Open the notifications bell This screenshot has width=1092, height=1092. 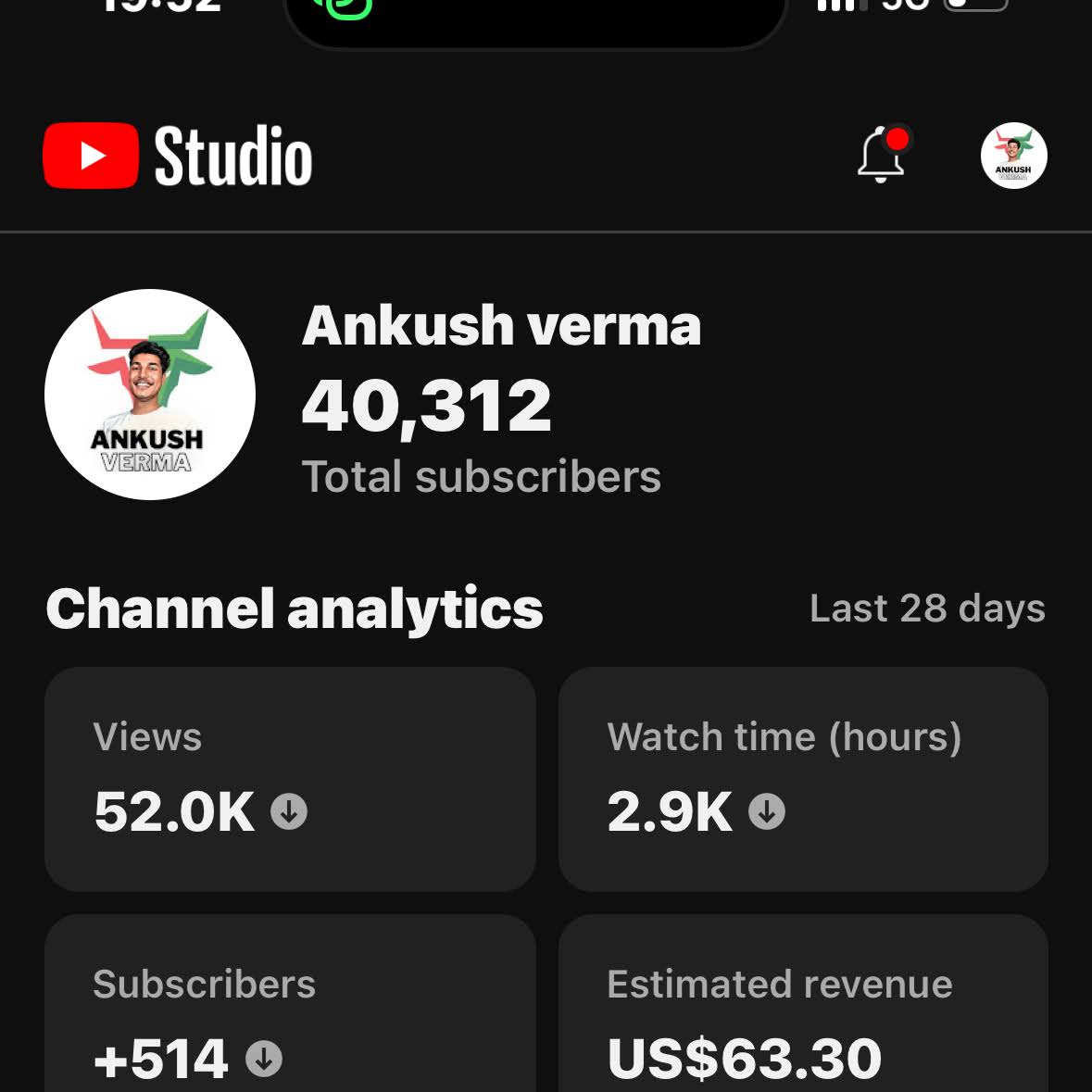point(881,156)
